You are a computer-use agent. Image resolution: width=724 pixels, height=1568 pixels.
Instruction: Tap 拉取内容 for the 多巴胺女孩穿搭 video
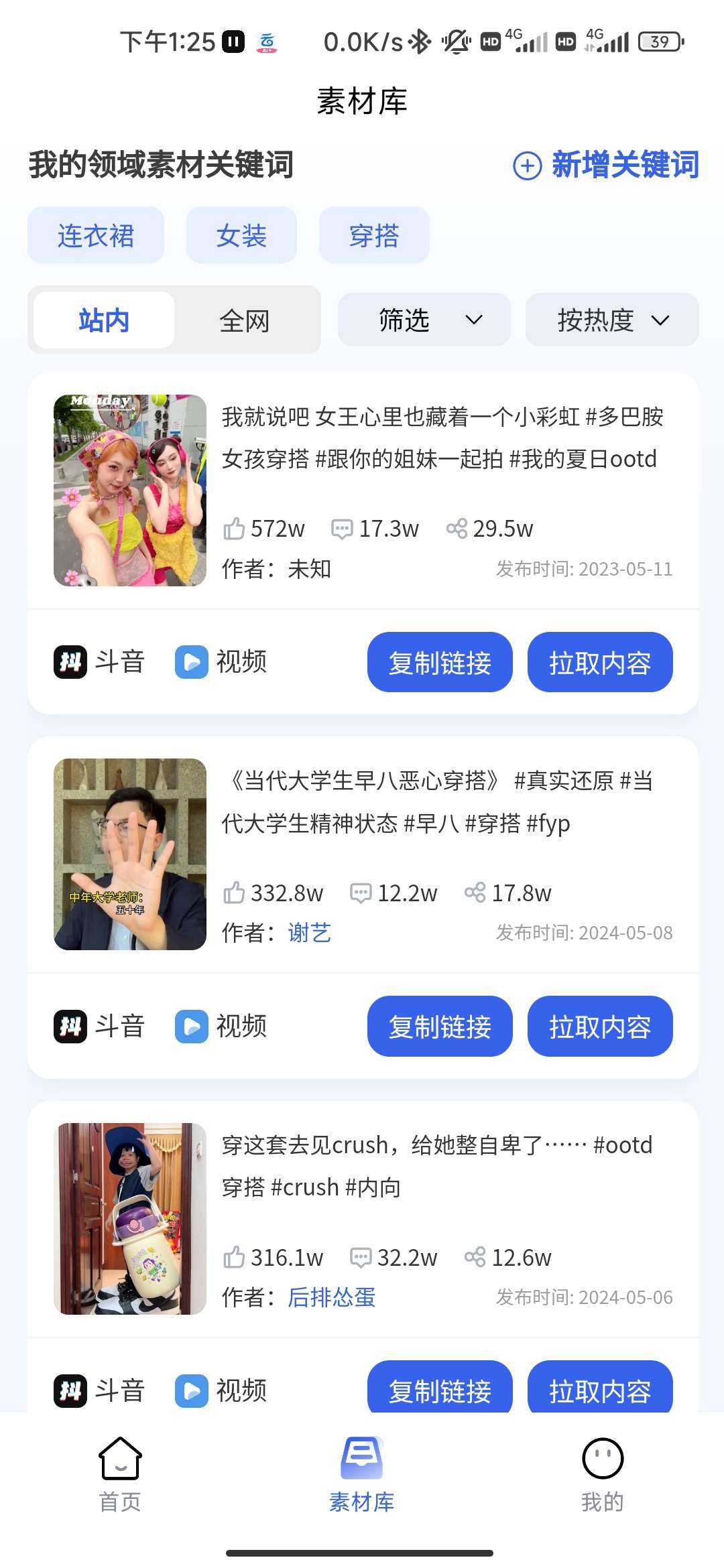pos(600,662)
